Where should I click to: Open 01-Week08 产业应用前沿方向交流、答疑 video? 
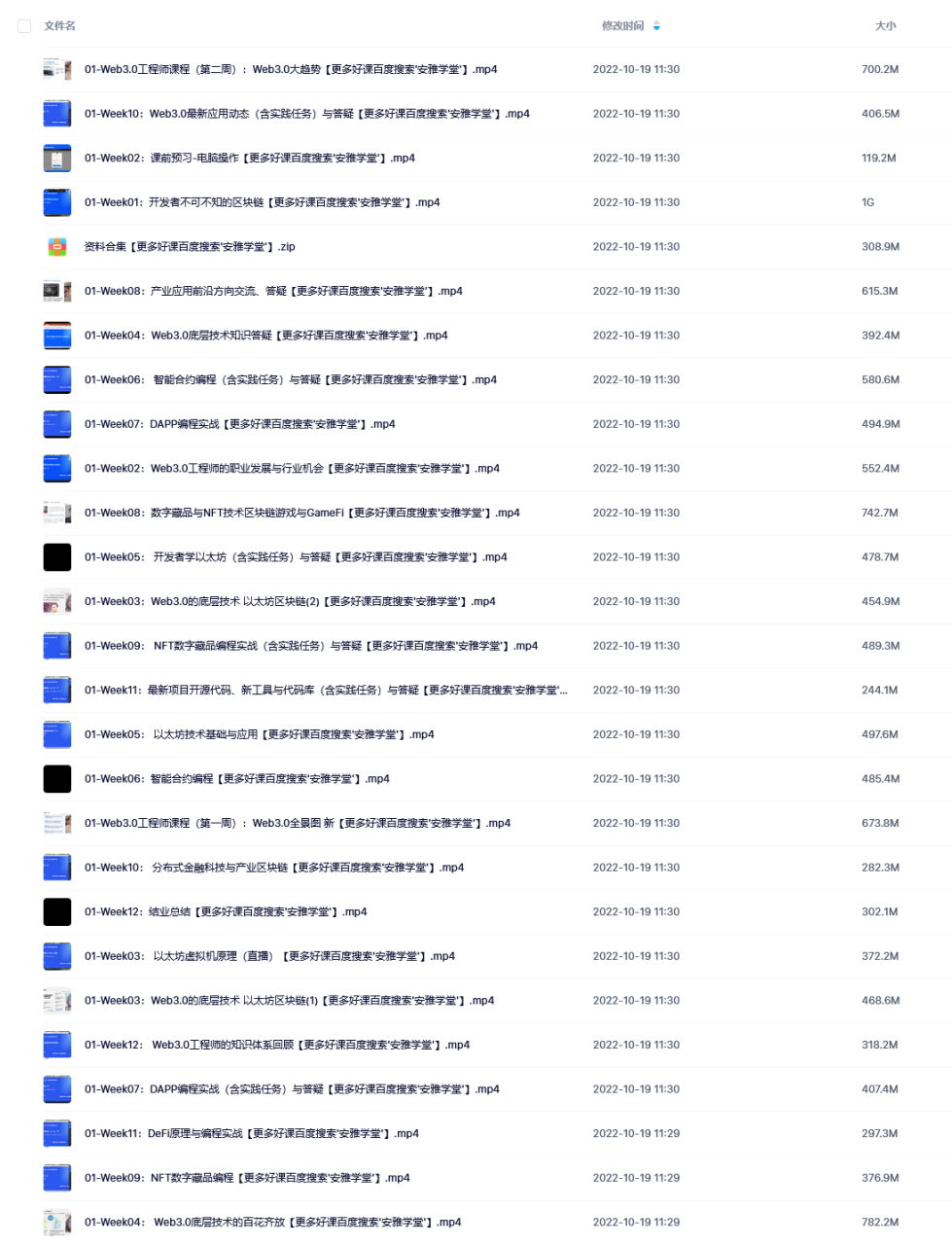pyautogui.click(x=272, y=291)
